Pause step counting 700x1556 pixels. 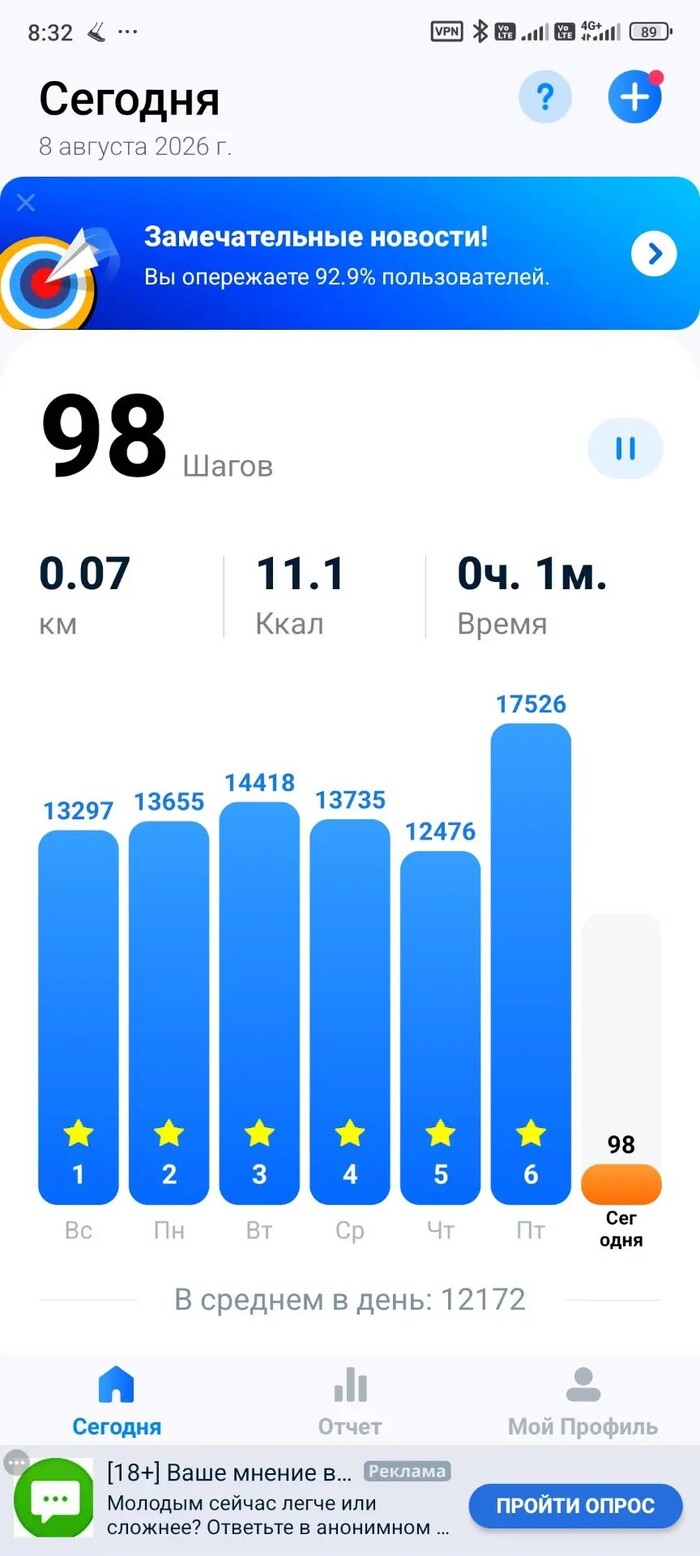[x=625, y=448]
